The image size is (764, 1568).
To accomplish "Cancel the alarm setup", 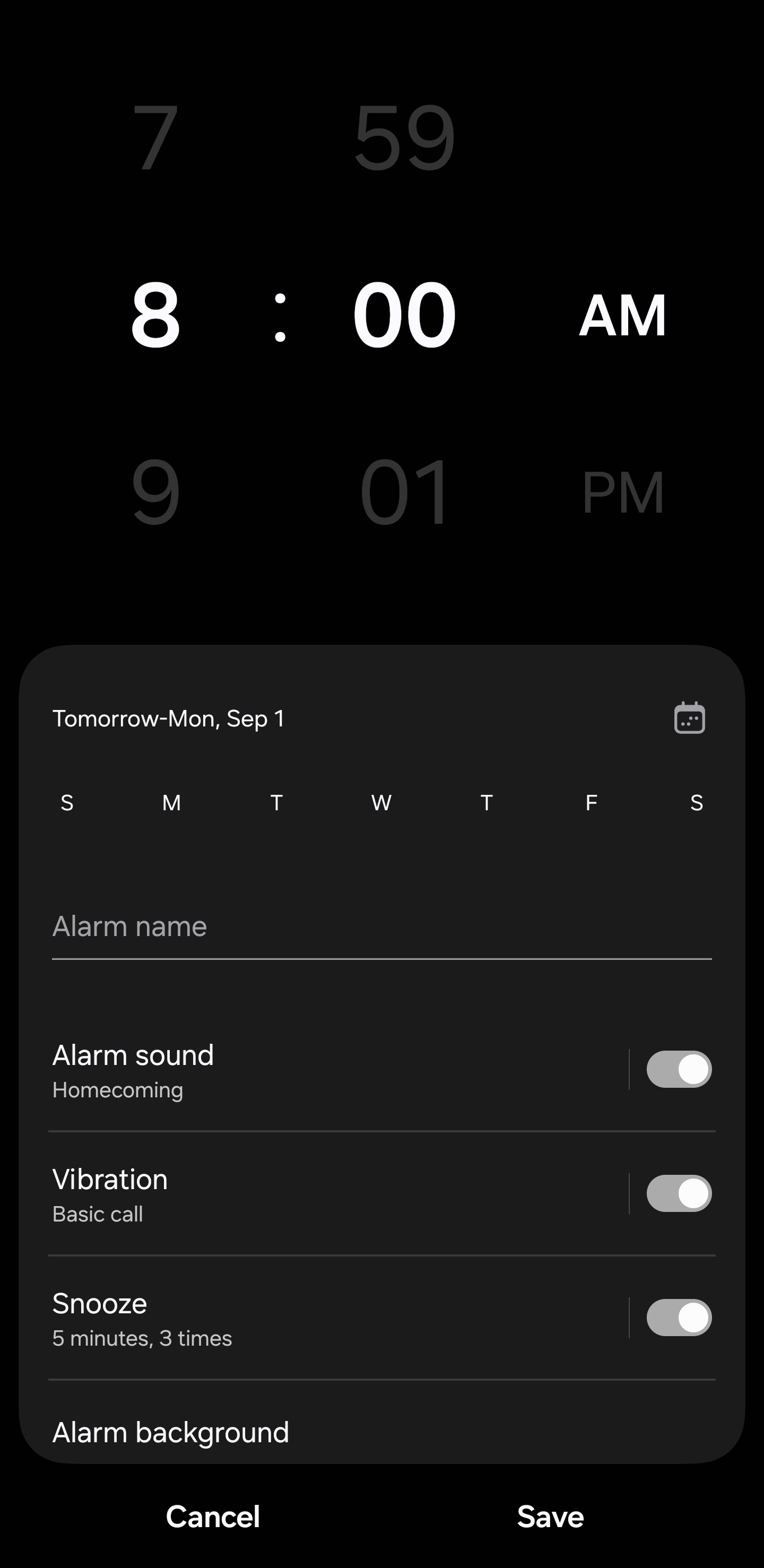I will point(213,1516).
